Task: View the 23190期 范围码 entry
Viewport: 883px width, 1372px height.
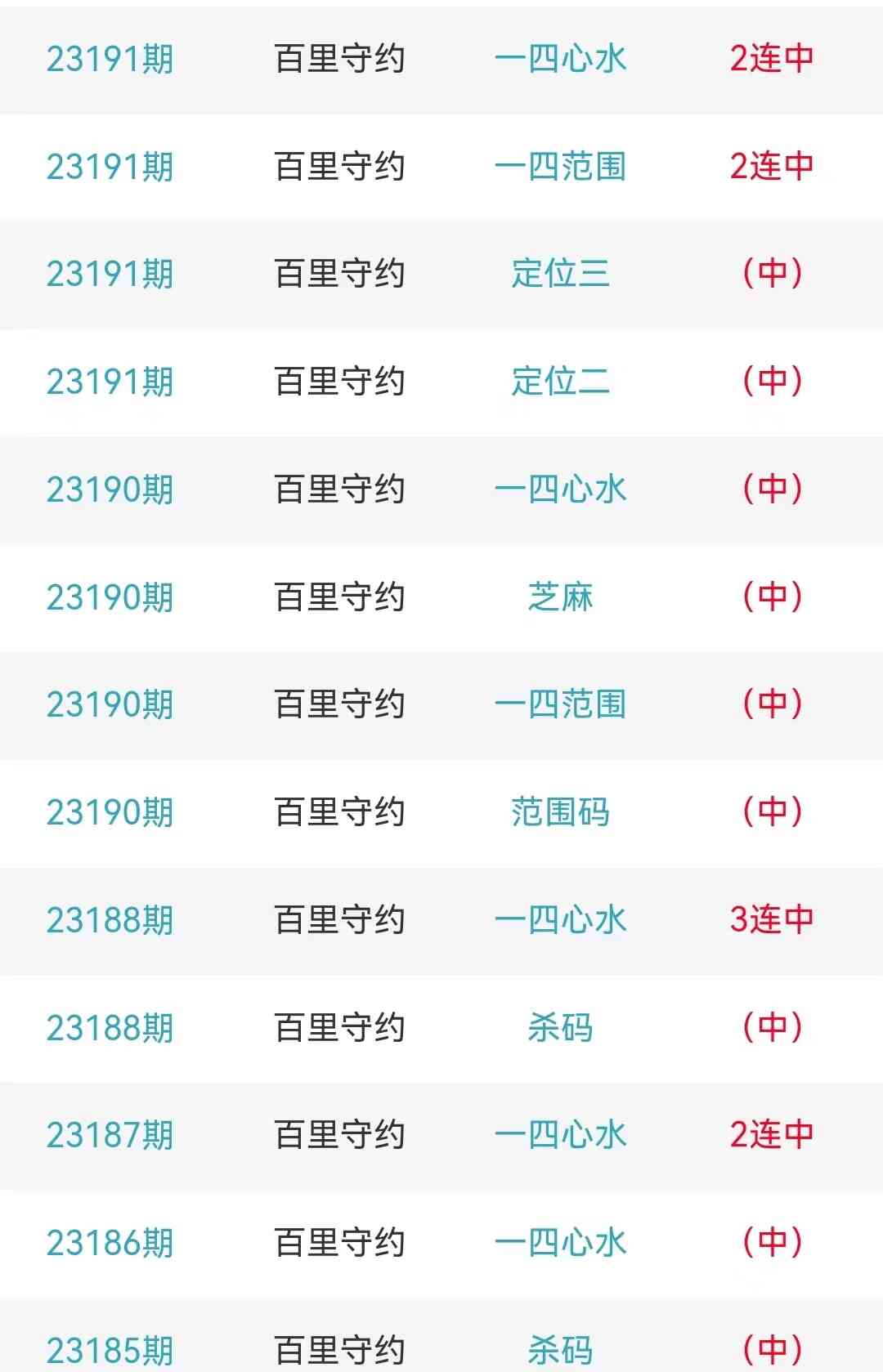Action: point(560,812)
